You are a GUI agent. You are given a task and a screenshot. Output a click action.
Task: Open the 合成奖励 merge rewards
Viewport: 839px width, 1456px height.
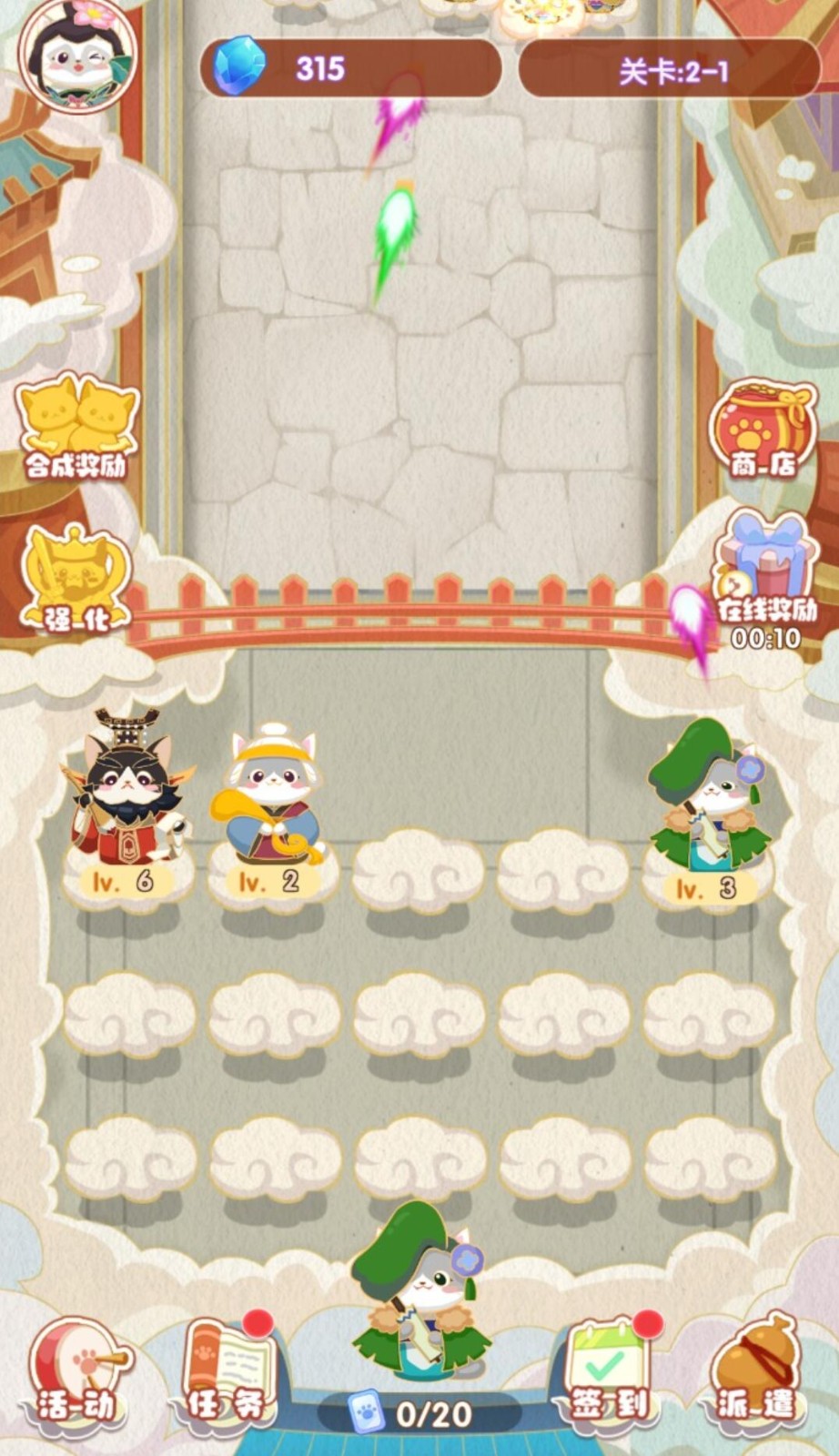point(76,428)
